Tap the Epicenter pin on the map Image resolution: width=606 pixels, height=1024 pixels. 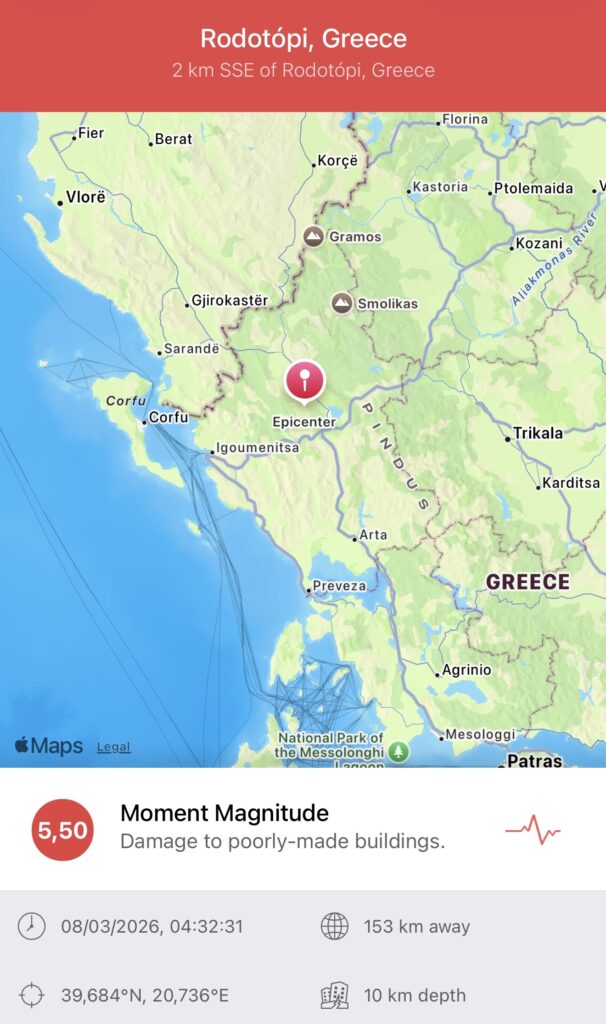[x=304, y=382]
